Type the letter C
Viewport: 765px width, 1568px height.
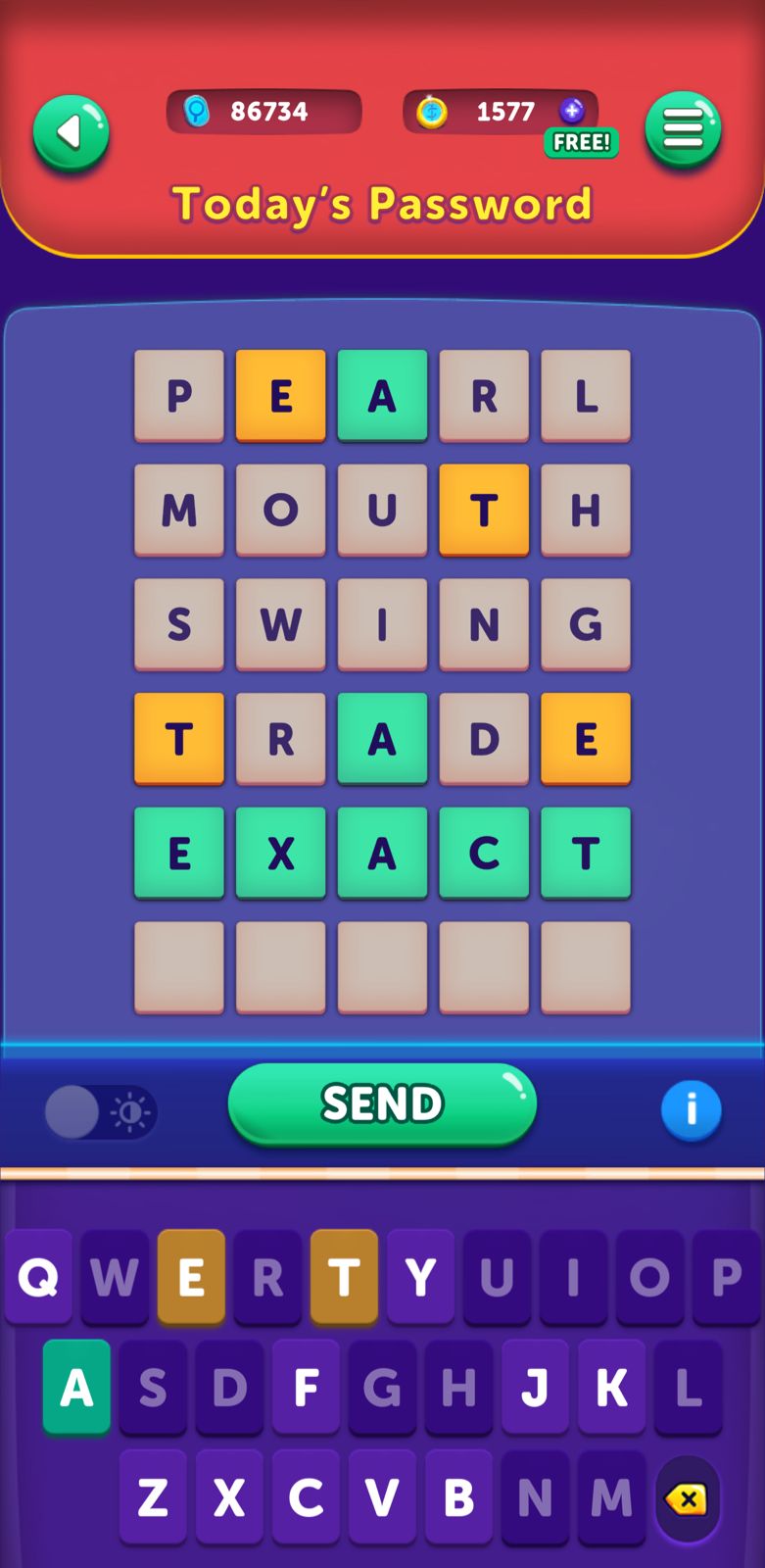pyautogui.click(x=306, y=1497)
